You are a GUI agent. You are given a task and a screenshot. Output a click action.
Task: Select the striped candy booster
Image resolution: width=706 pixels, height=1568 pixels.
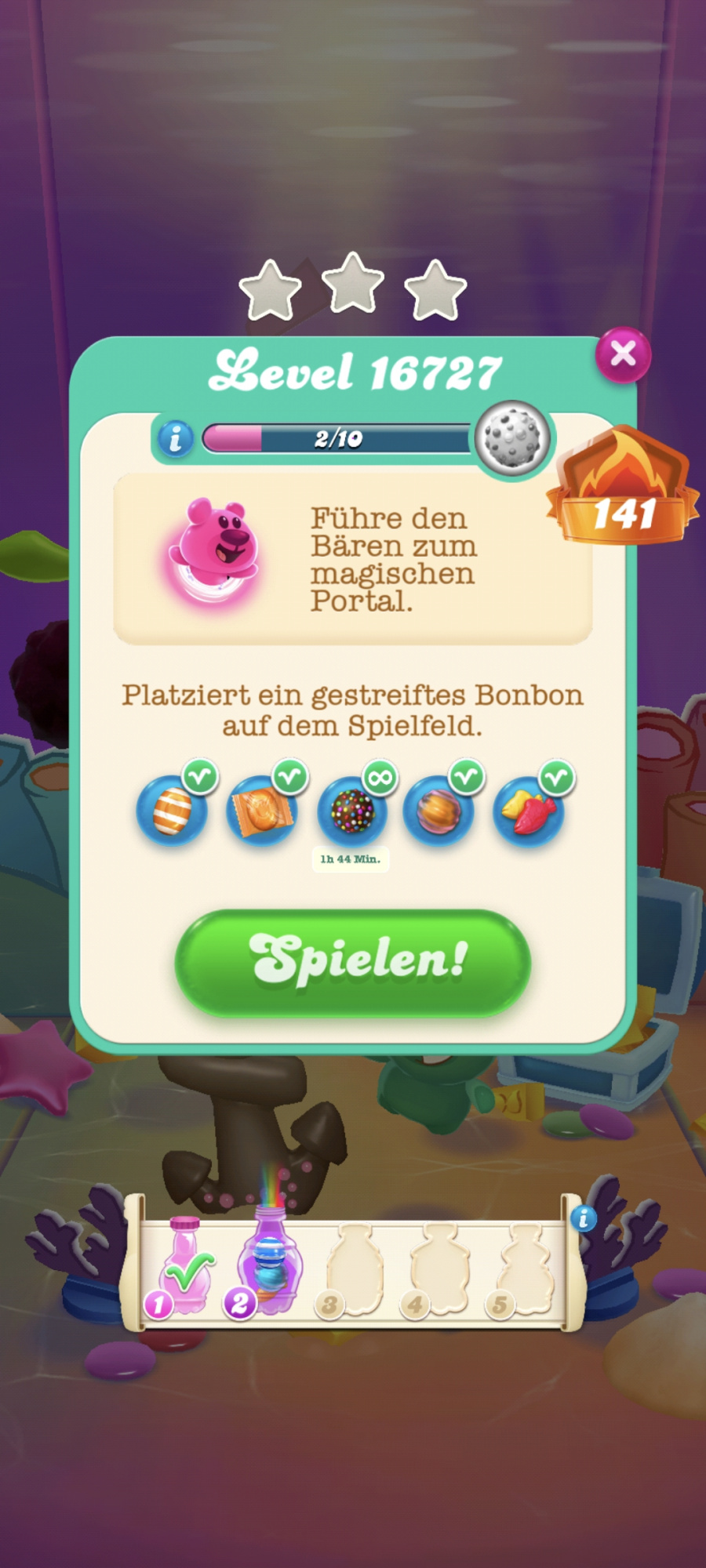pos(172,811)
